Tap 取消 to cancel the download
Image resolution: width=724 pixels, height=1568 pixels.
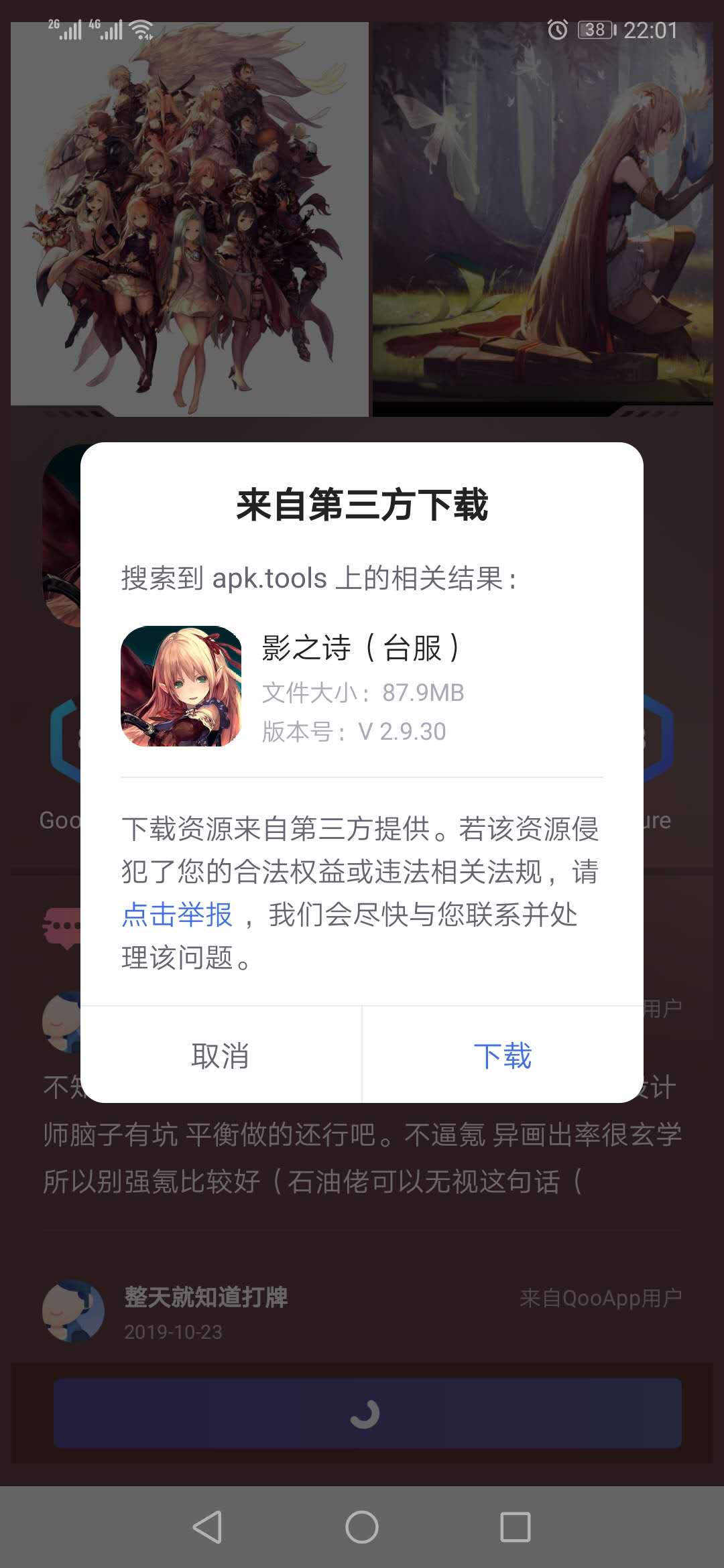[x=221, y=1055]
